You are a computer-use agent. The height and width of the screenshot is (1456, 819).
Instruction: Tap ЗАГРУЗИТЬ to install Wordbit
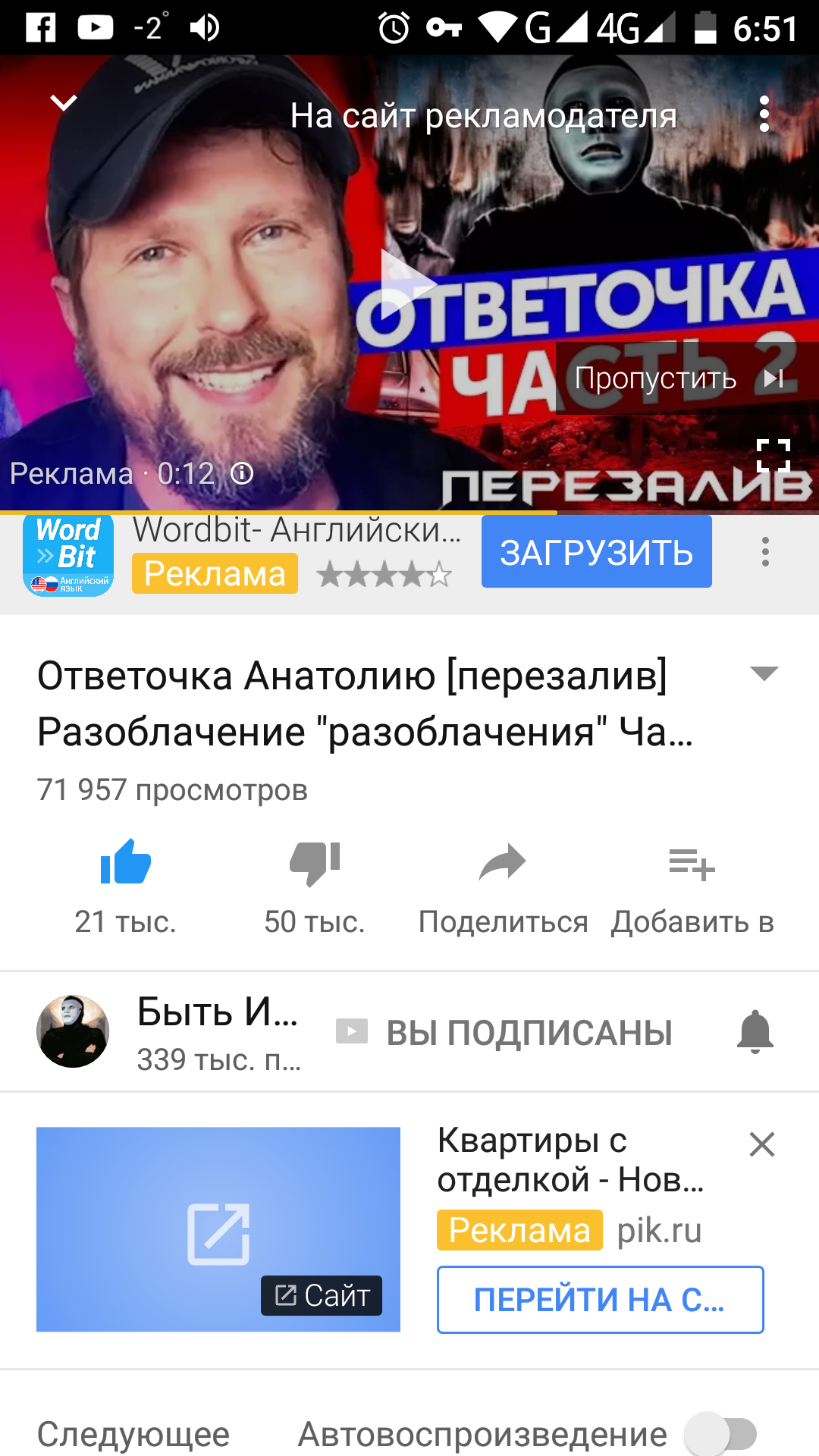tap(596, 552)
